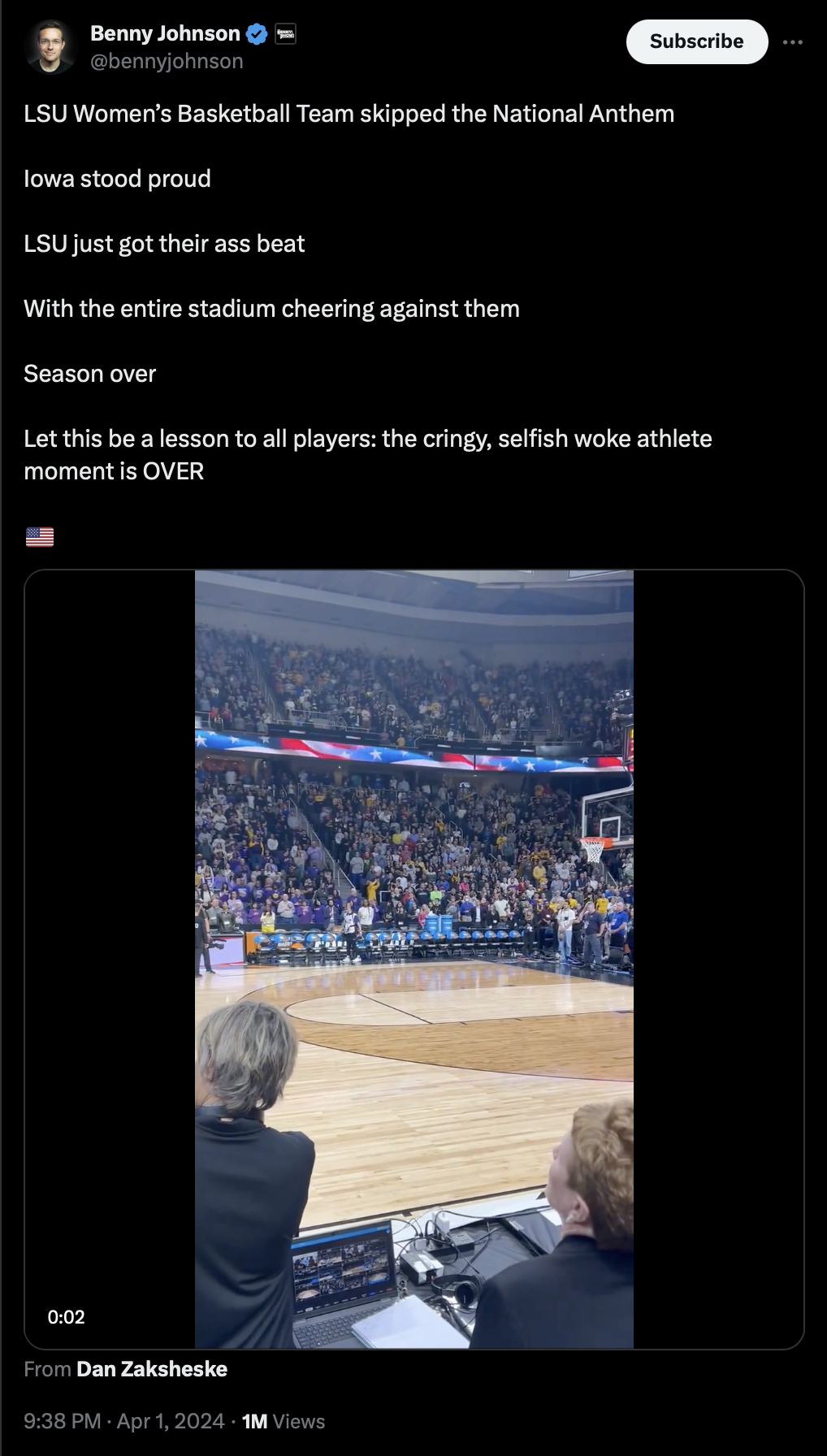Open the post's three-dot overflow menu
The width and height of the screenshot is (827, 1456).
792,42
